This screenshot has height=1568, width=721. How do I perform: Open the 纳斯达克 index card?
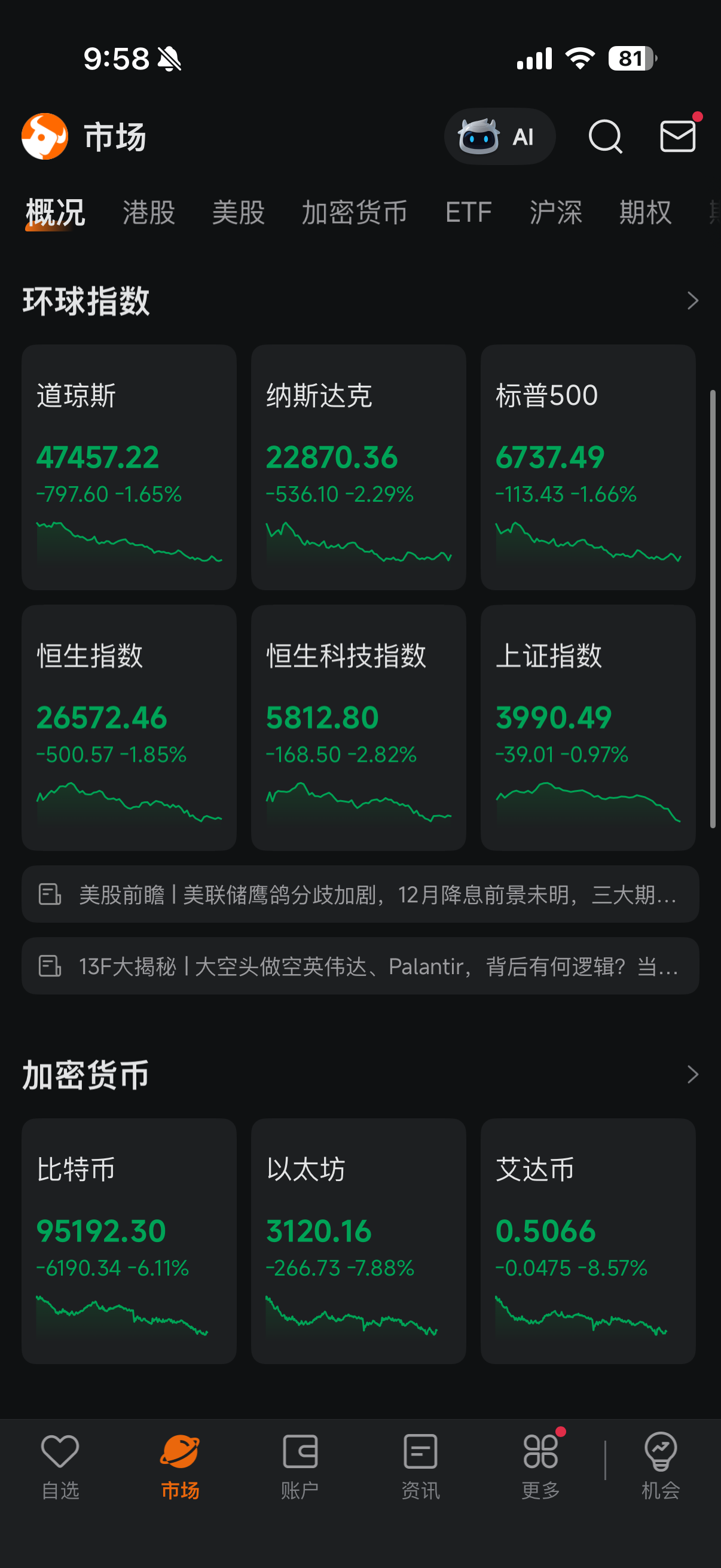tap(358, 468)
